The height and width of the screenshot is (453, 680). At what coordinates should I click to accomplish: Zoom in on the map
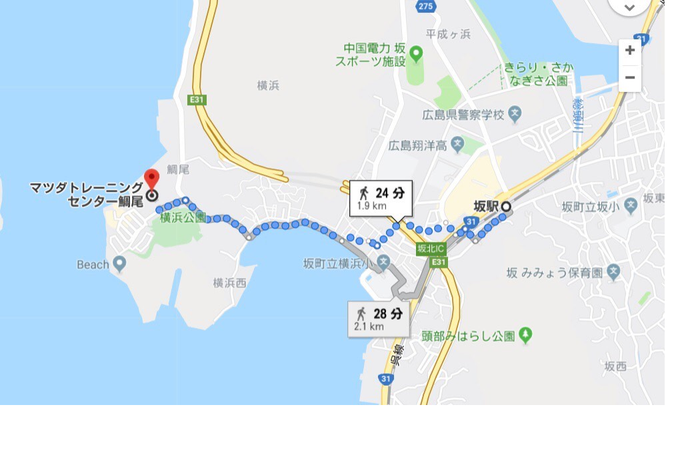click(629, 50)
